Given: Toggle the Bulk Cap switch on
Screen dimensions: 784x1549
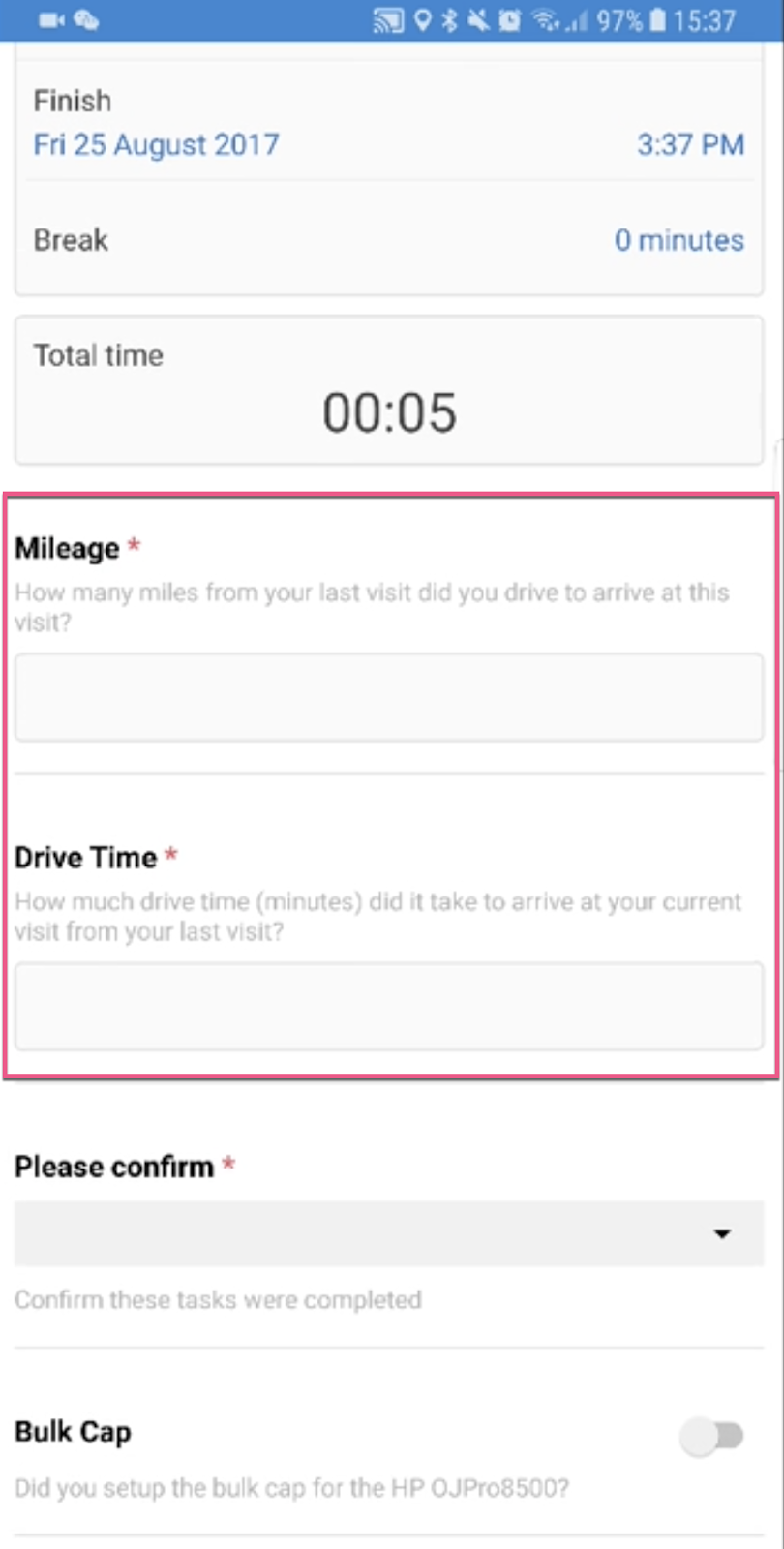Looking at the screenshot, I should coord(711,1436).
